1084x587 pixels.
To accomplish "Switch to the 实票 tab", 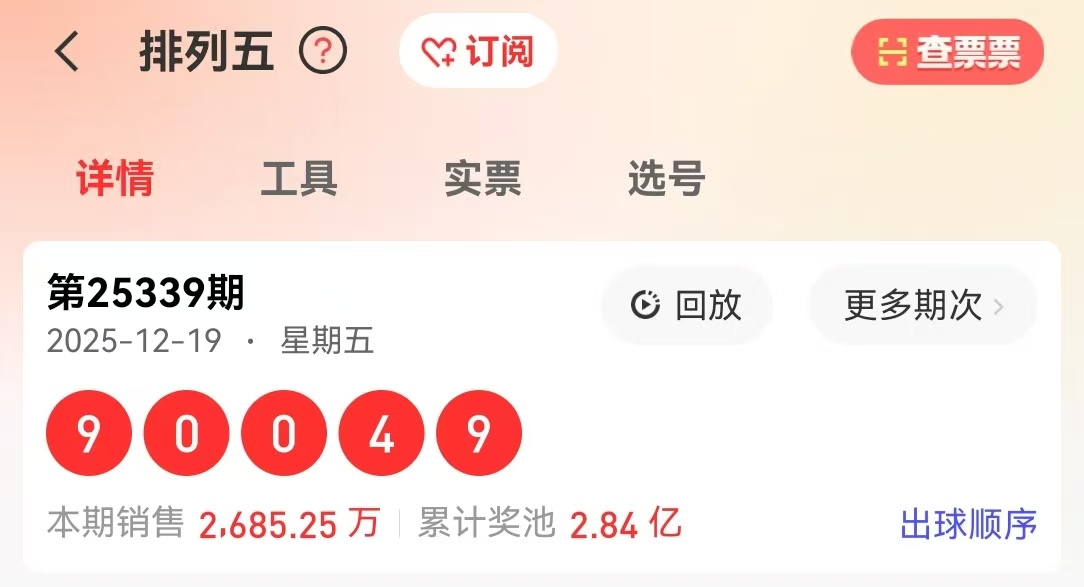I will (483, 179).
